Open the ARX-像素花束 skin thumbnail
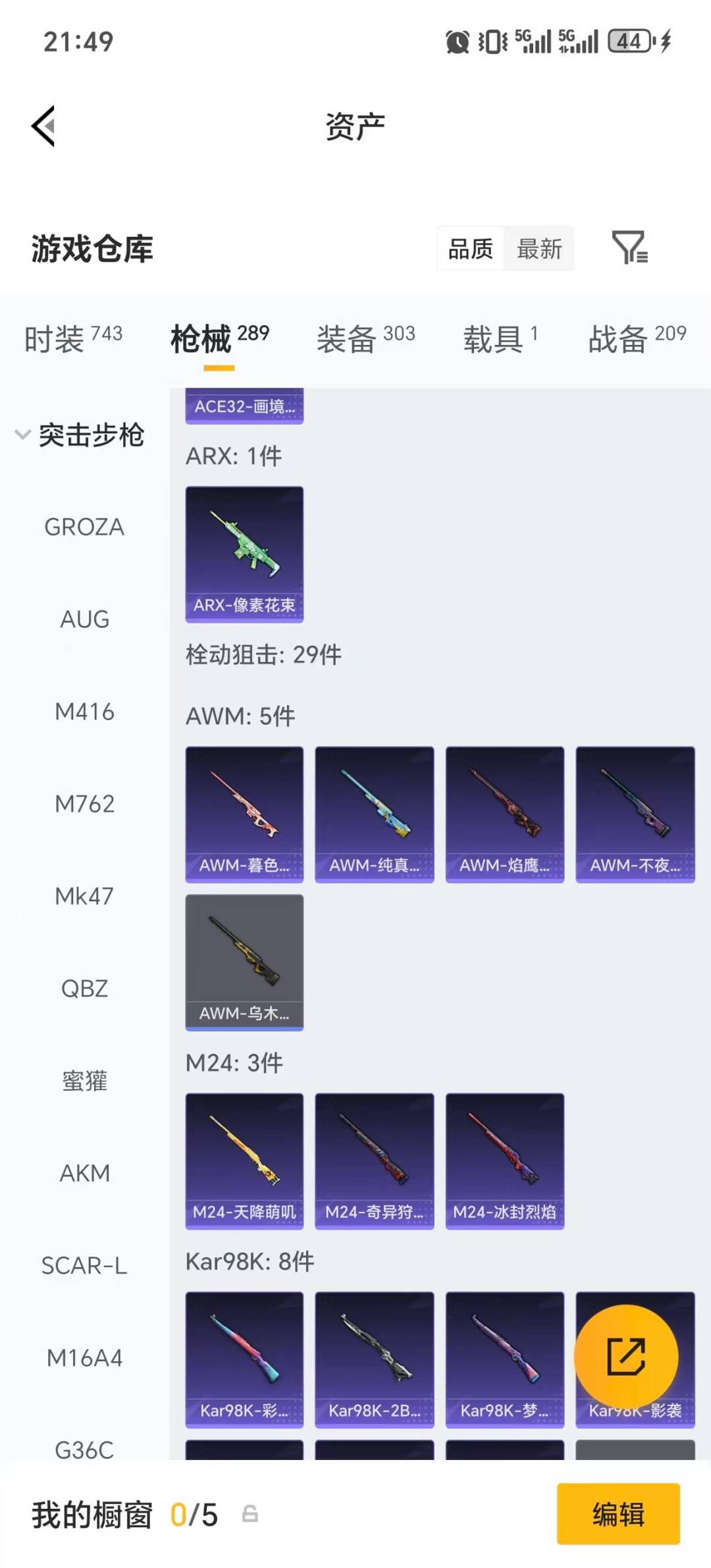711x1568 pixels. [x=244, y=553]
